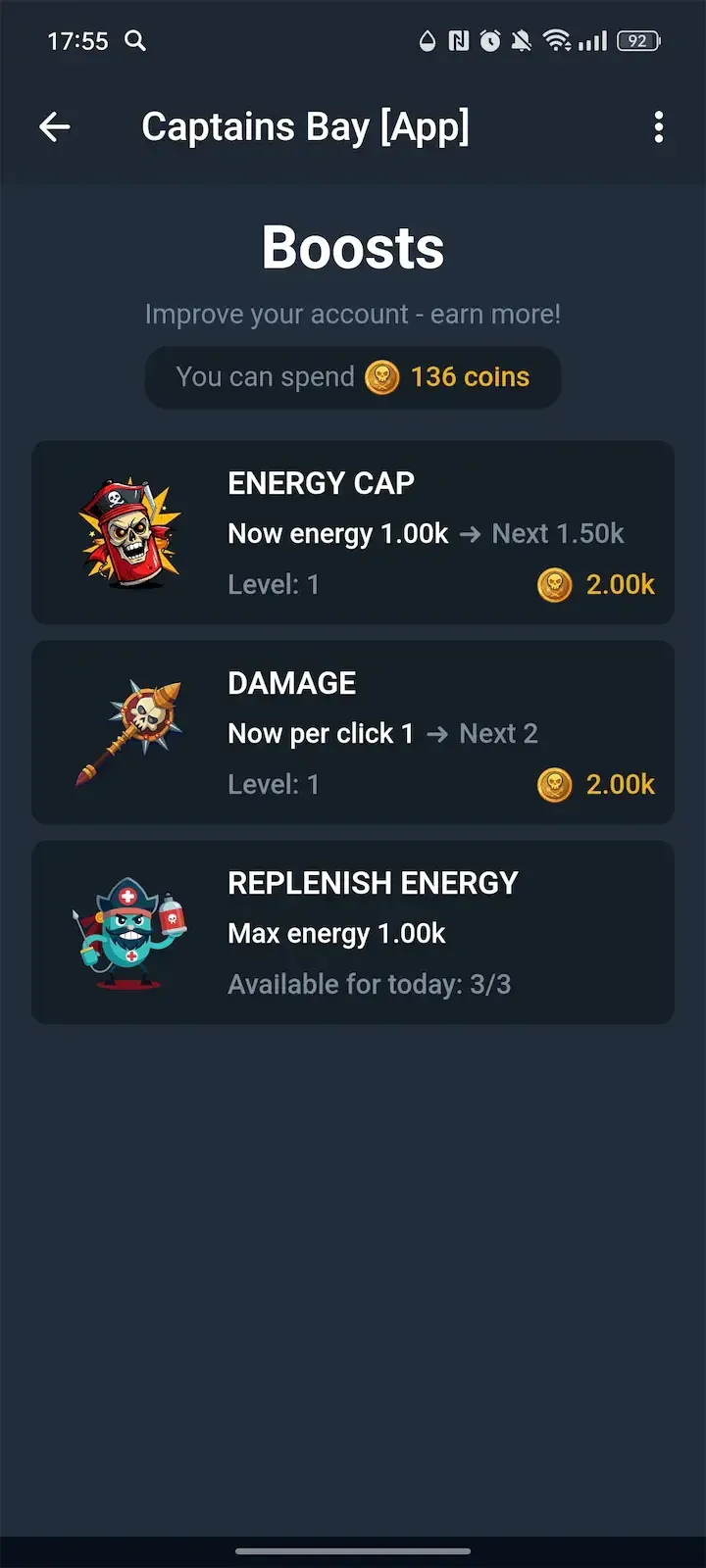Screen dimensions: 706x1568
Task: Tap the coin icon in the Damage price
Action: (554, 784)
